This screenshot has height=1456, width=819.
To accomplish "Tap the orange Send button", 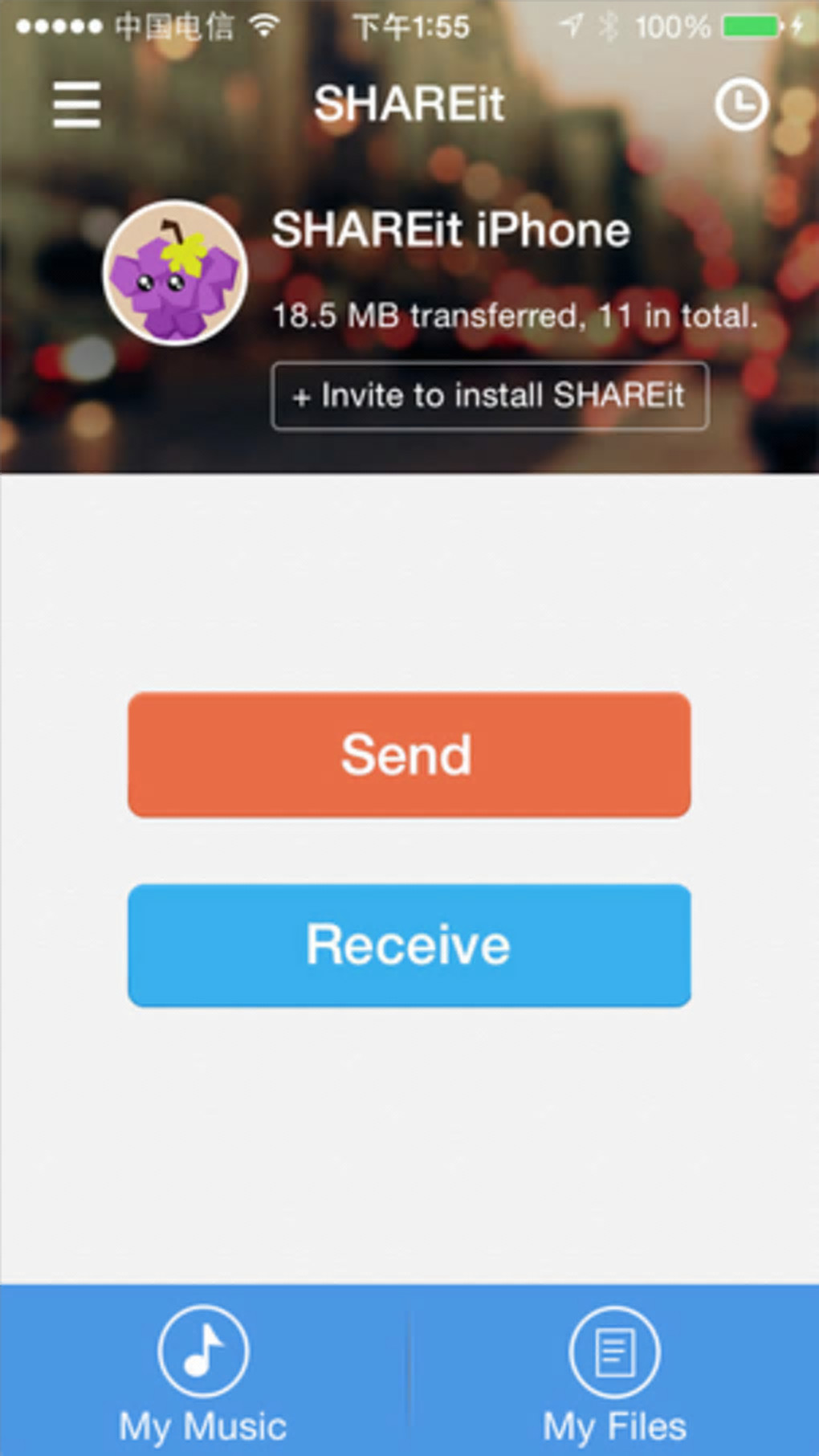I will tap(409, 754).
